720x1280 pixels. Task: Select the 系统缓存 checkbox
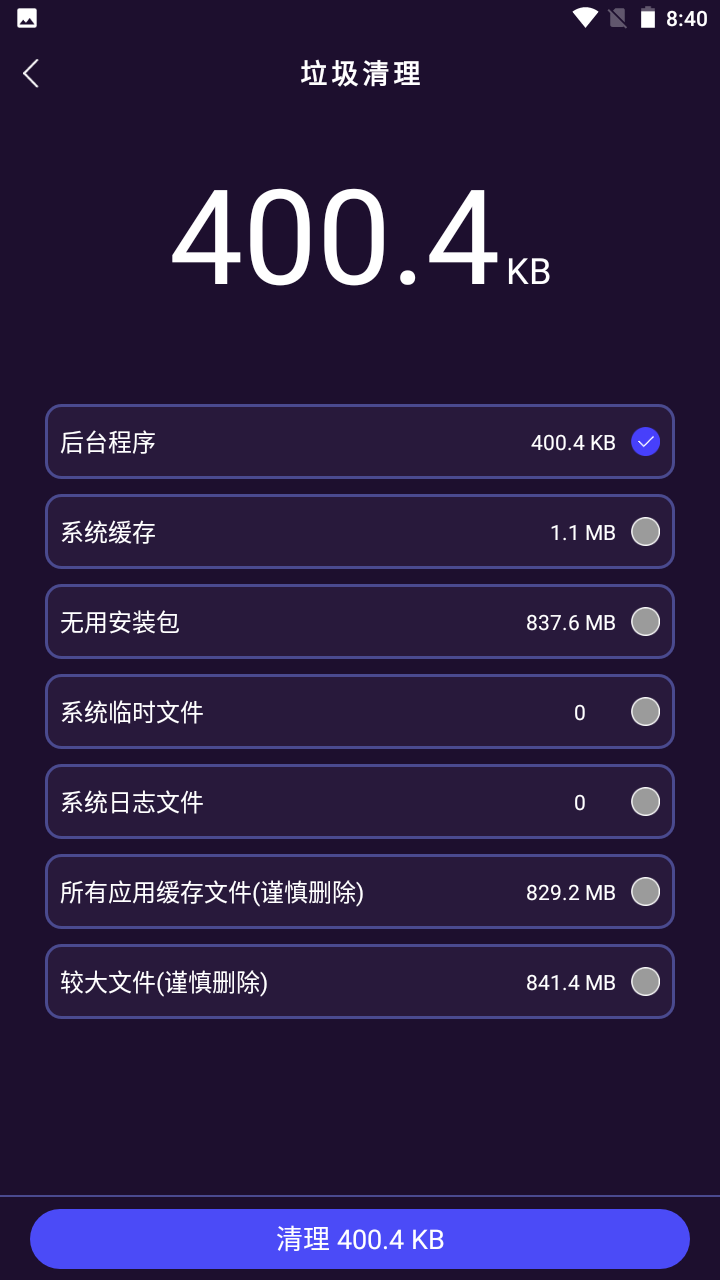click(646, 531)
